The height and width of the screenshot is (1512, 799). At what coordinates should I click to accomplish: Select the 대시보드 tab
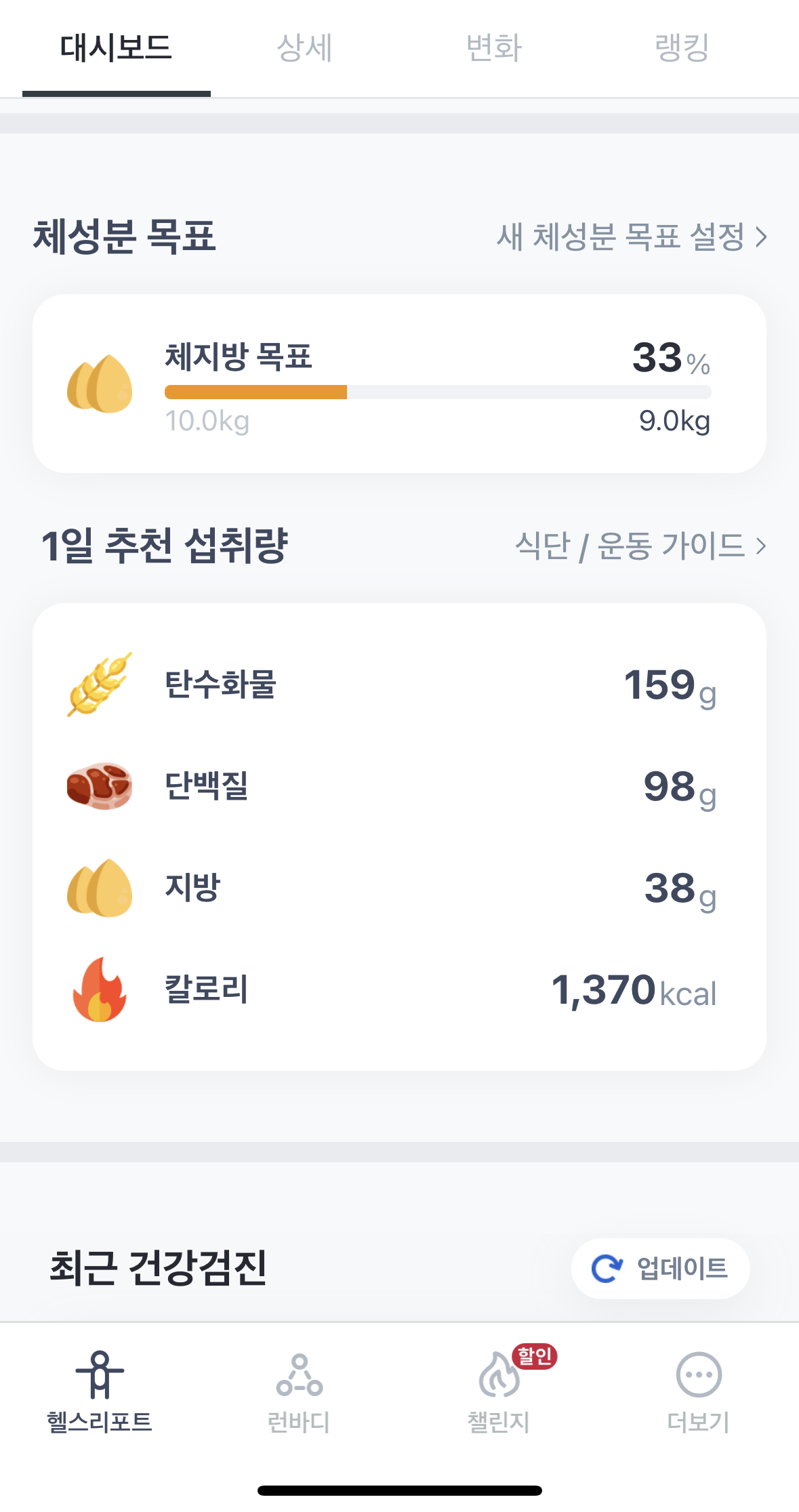click(116, 48)
